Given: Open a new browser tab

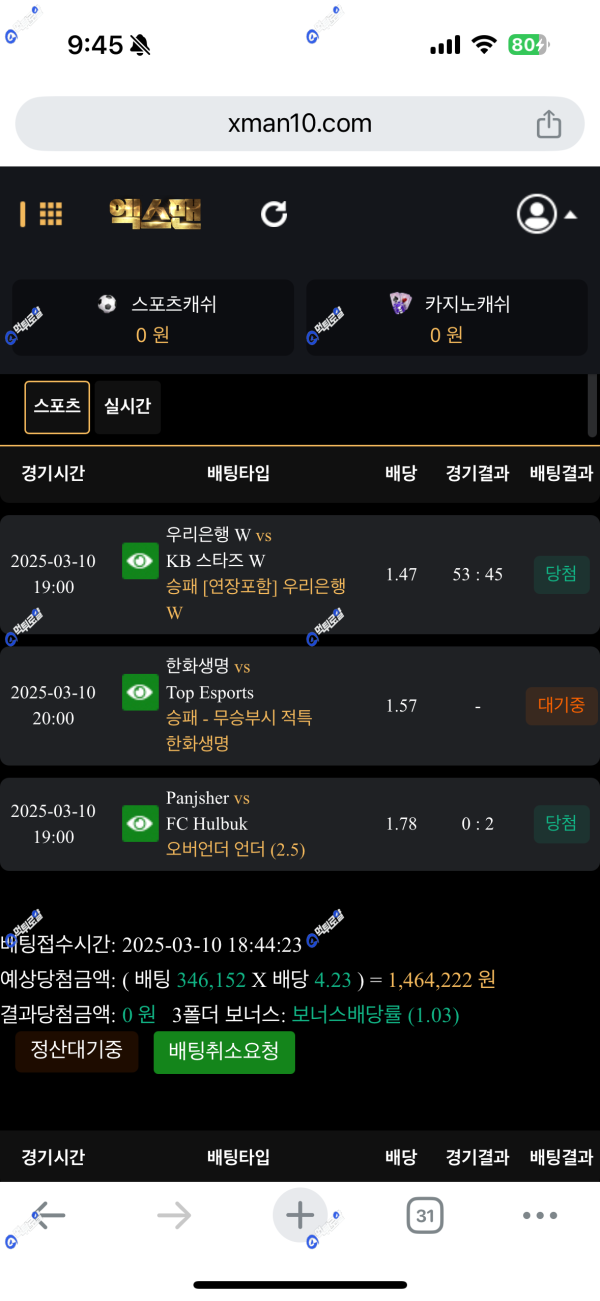Looking at the screenshot, I should [x=300, y=1216].
